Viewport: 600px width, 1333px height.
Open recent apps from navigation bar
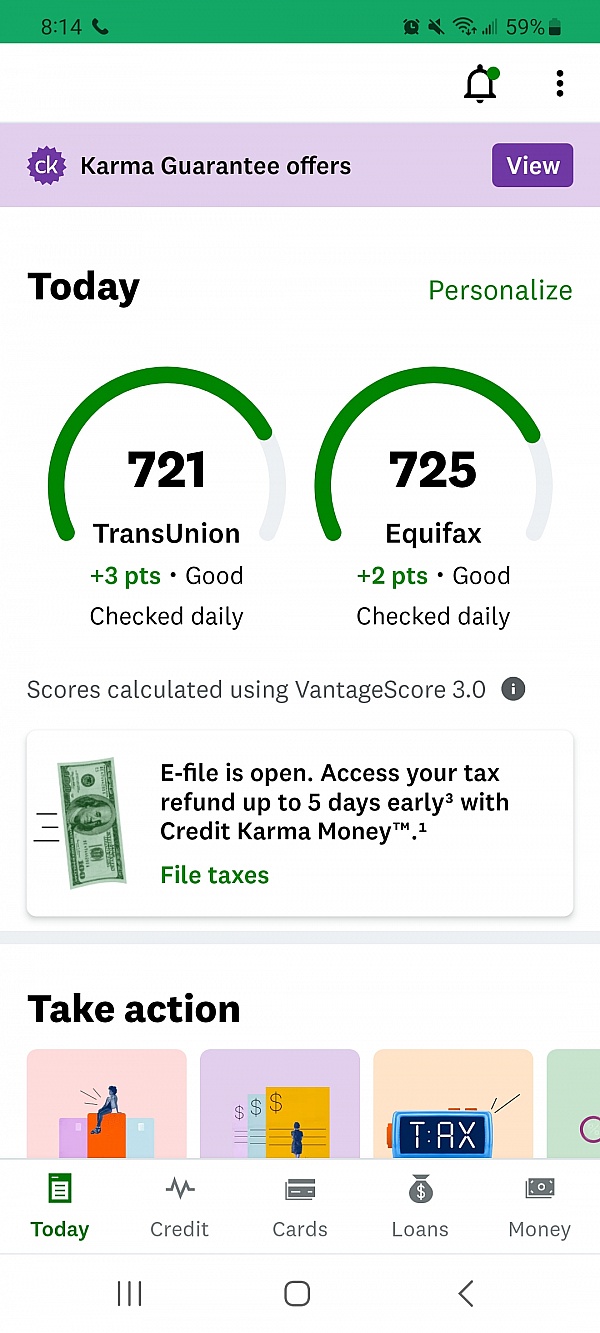coord(130,1293)
